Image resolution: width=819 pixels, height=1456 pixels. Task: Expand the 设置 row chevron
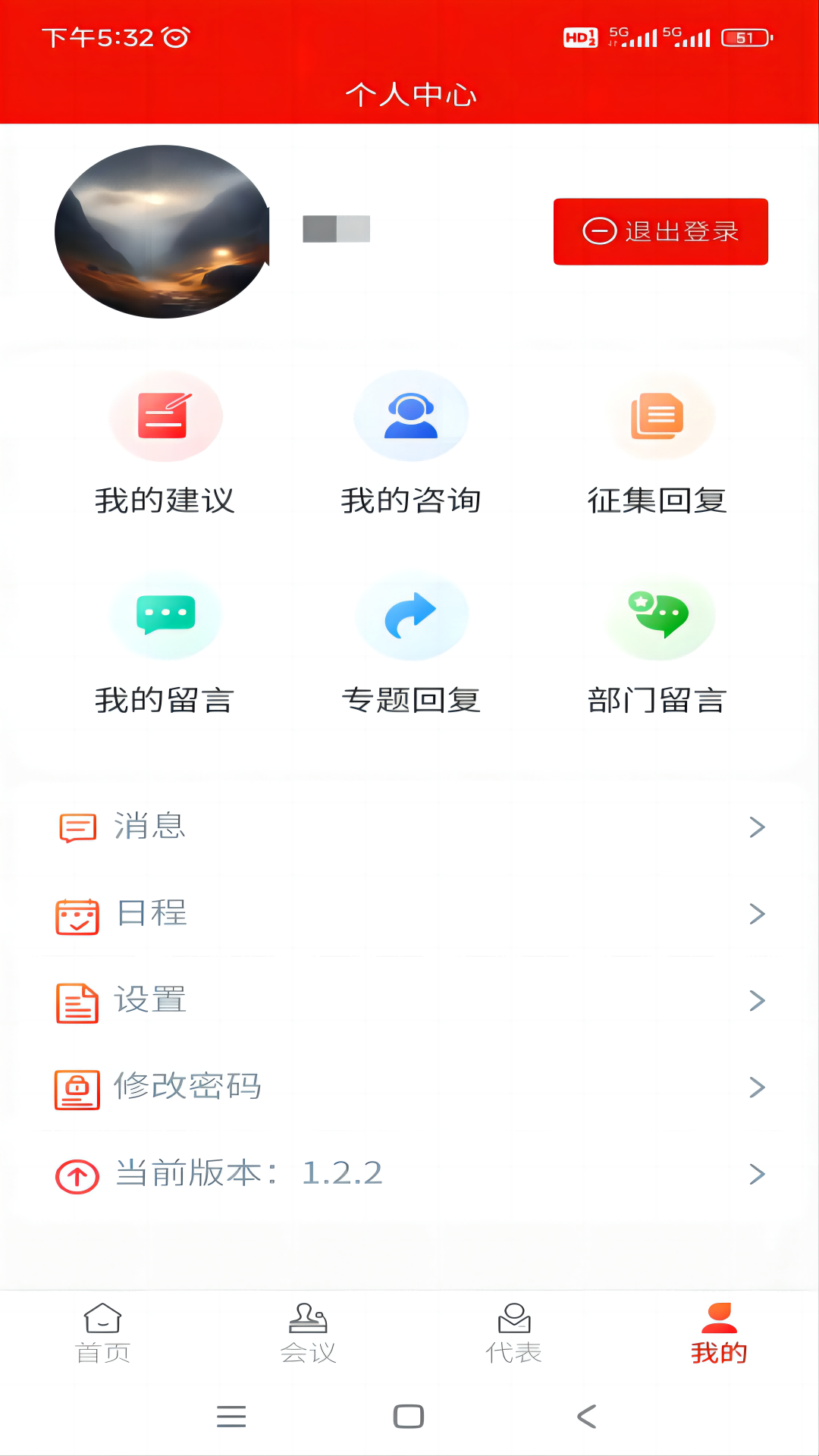click(x=757, y=1000)
